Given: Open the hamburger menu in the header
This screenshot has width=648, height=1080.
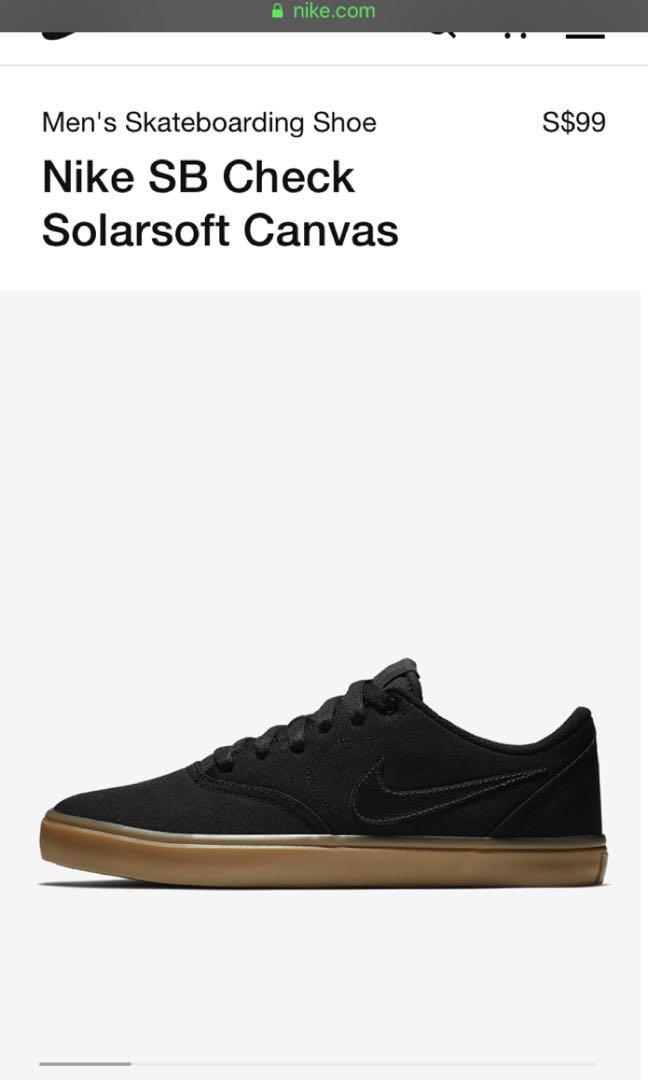Looking at the screenshot, I should (585, 34).
